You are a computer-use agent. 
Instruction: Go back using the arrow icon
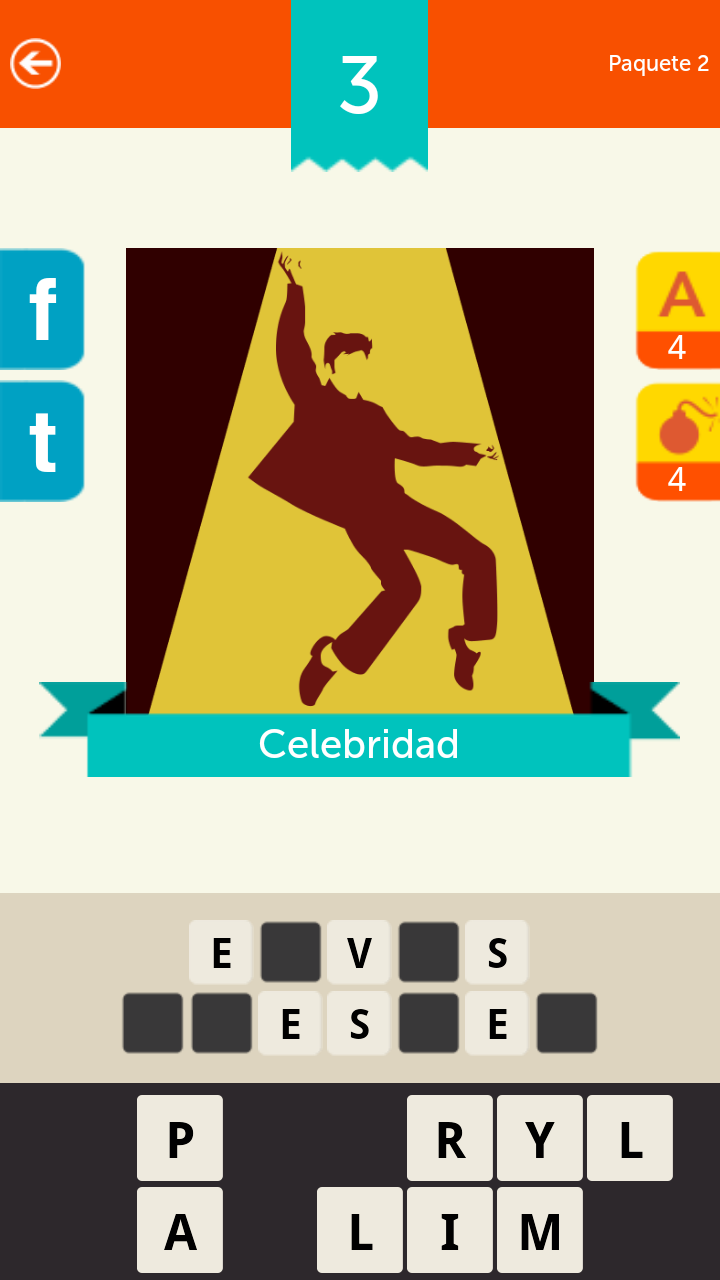click(x=36, y=64)
